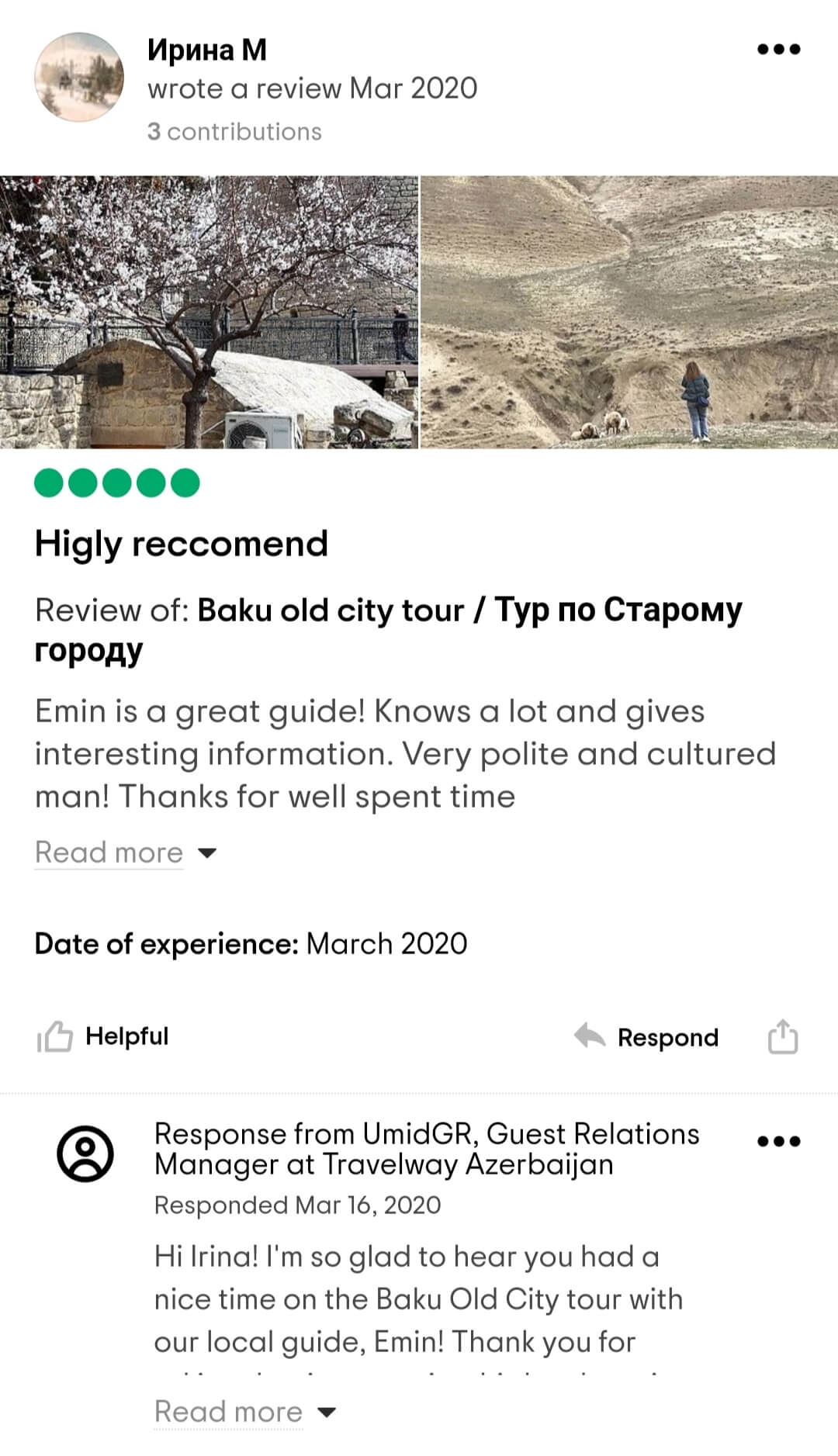Open Ирина М's profile avatar
The height and width of the screenshot is (1456, 838).
[79, 77]
